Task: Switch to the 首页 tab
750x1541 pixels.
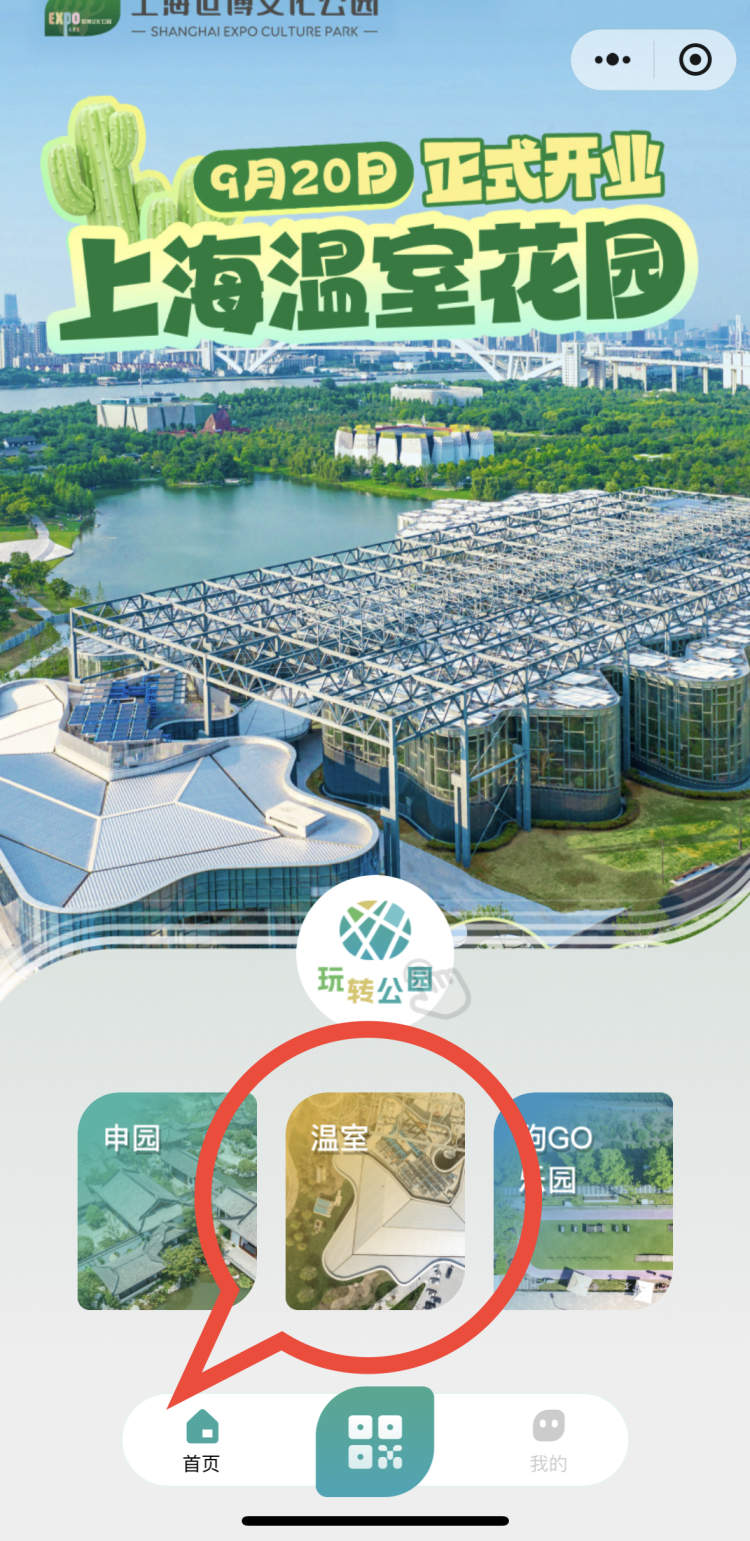Action: (201, 1440)
